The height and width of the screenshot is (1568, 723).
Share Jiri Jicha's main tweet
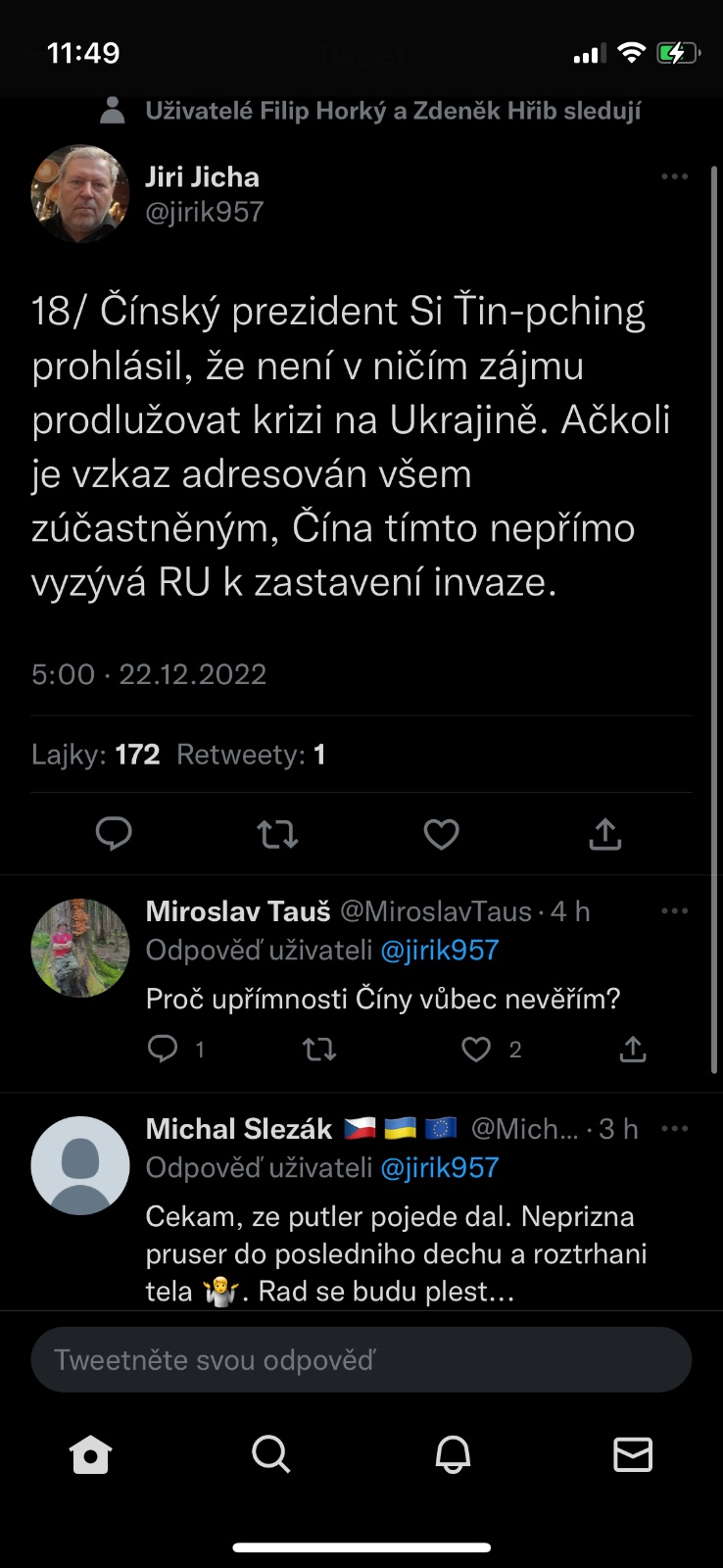[x=604, y=834]
